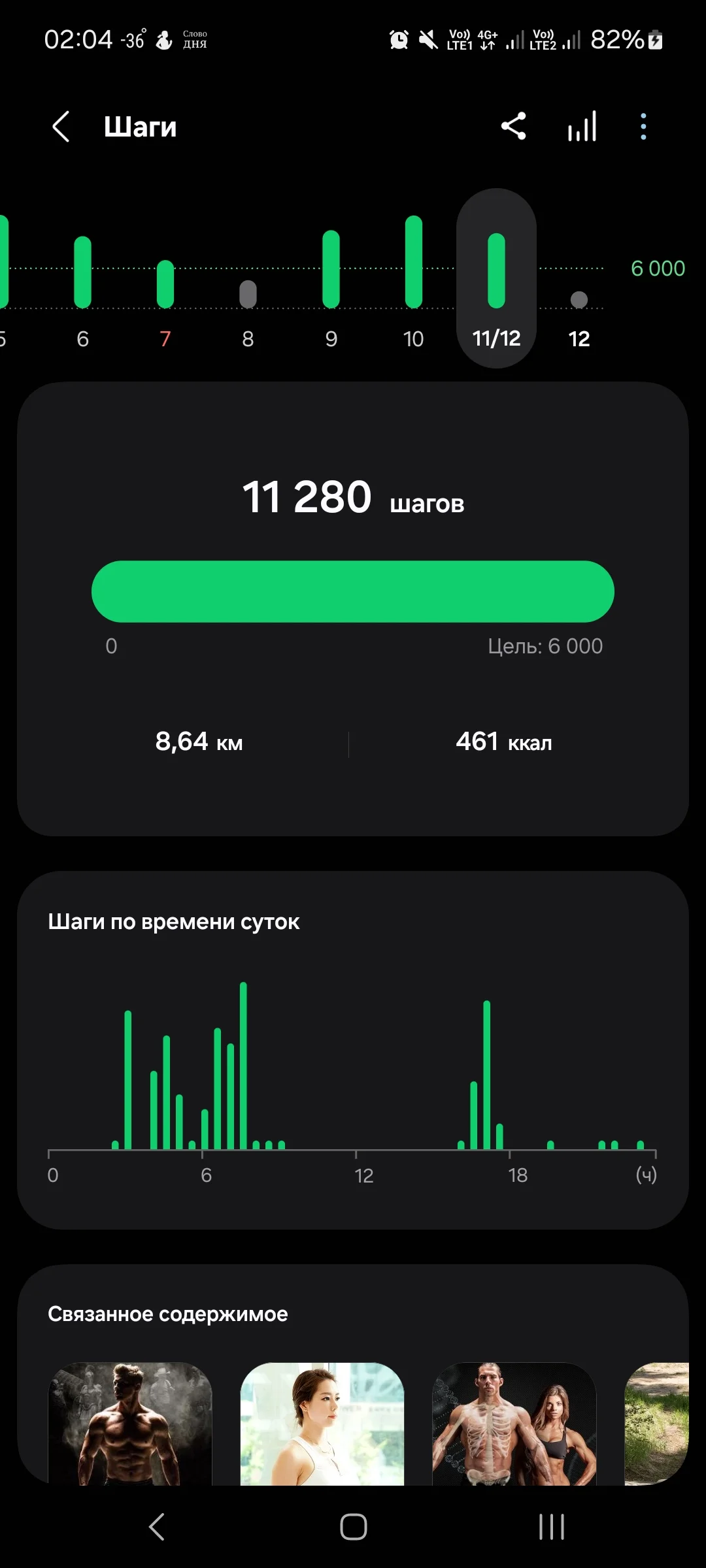Viewport: 706px width, 1568px height.
Task: Tap the system home button
Action: tap(353, 1527)
